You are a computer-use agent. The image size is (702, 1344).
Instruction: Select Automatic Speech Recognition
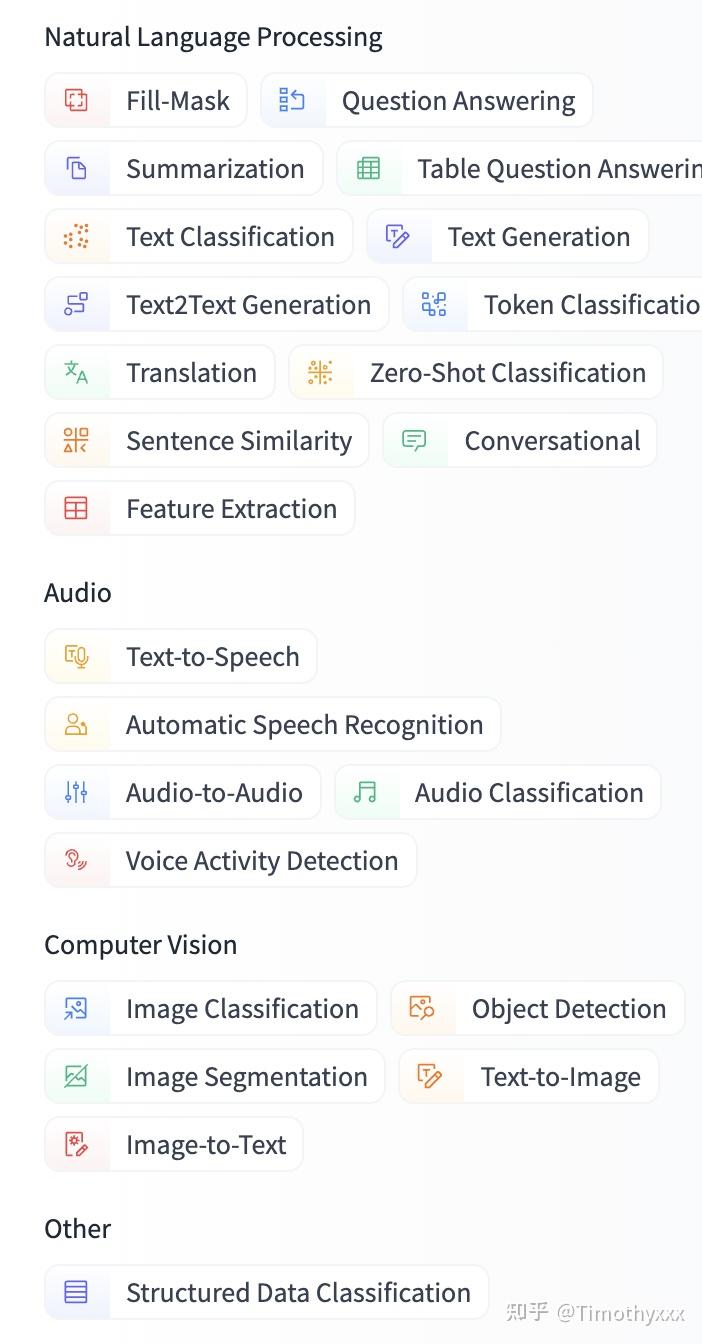tap(273, 725)
